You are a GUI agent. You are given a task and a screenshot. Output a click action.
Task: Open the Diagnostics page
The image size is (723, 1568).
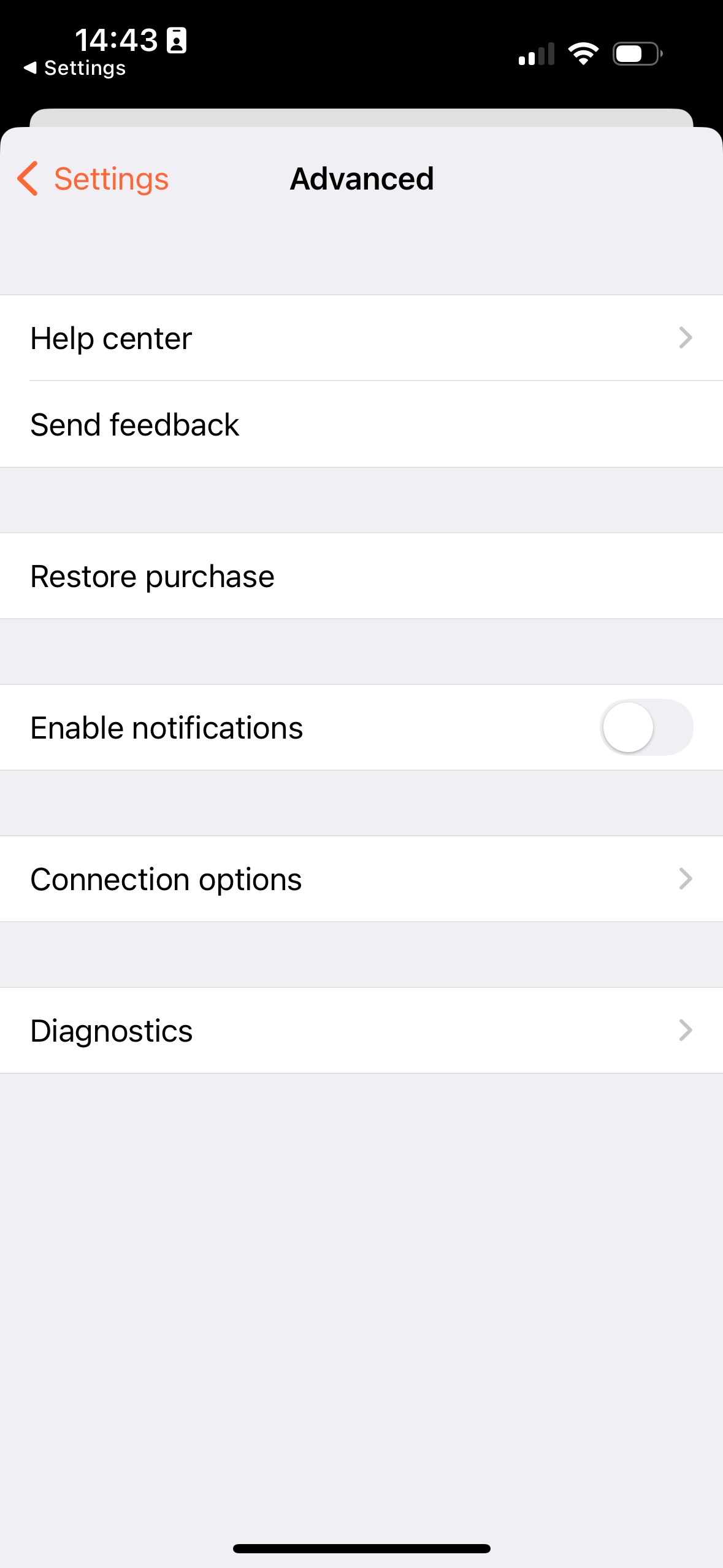tap(361, 1031)
